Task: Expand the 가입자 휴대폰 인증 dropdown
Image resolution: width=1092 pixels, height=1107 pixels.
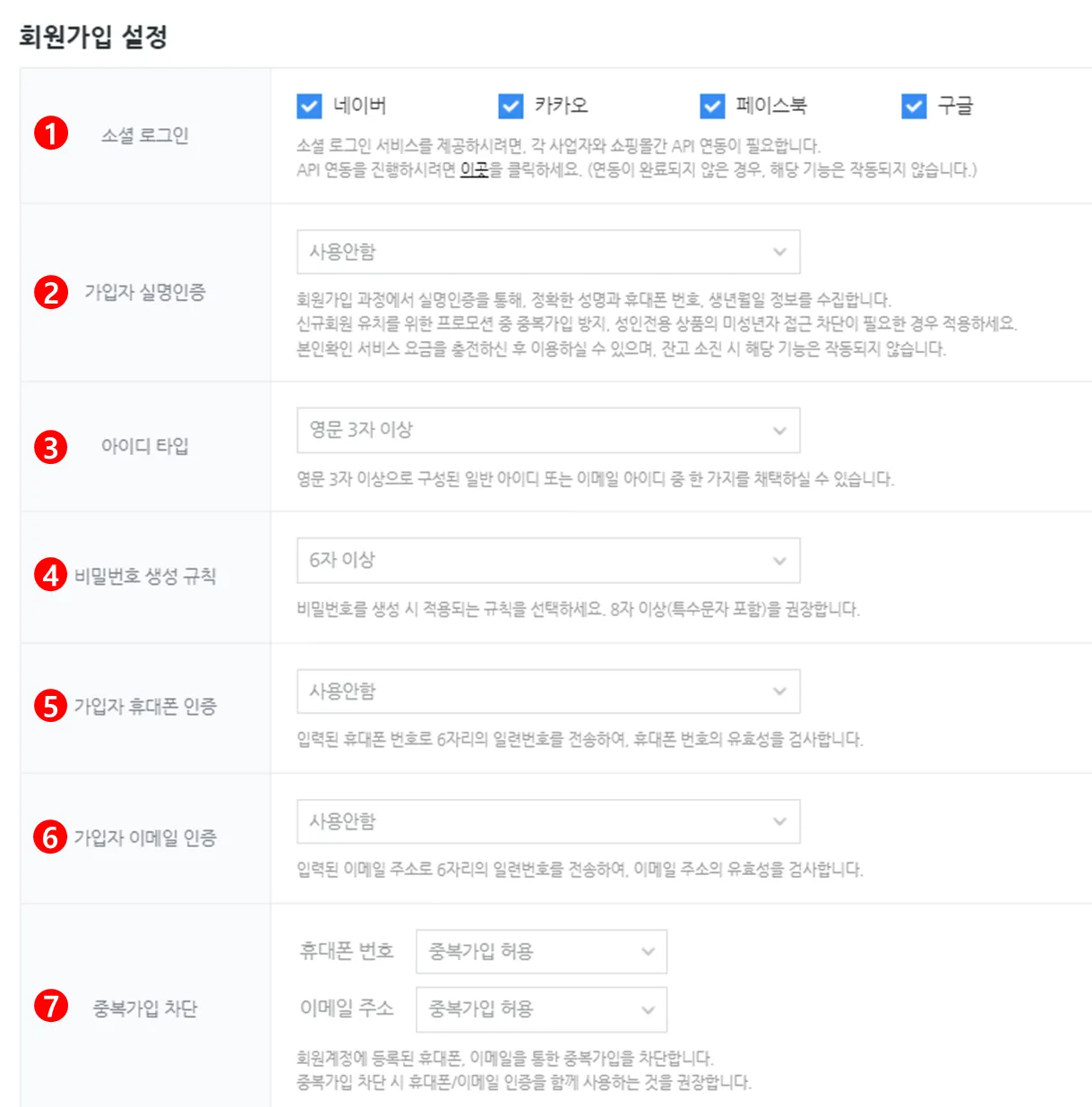Action: [x=548, y=691]
